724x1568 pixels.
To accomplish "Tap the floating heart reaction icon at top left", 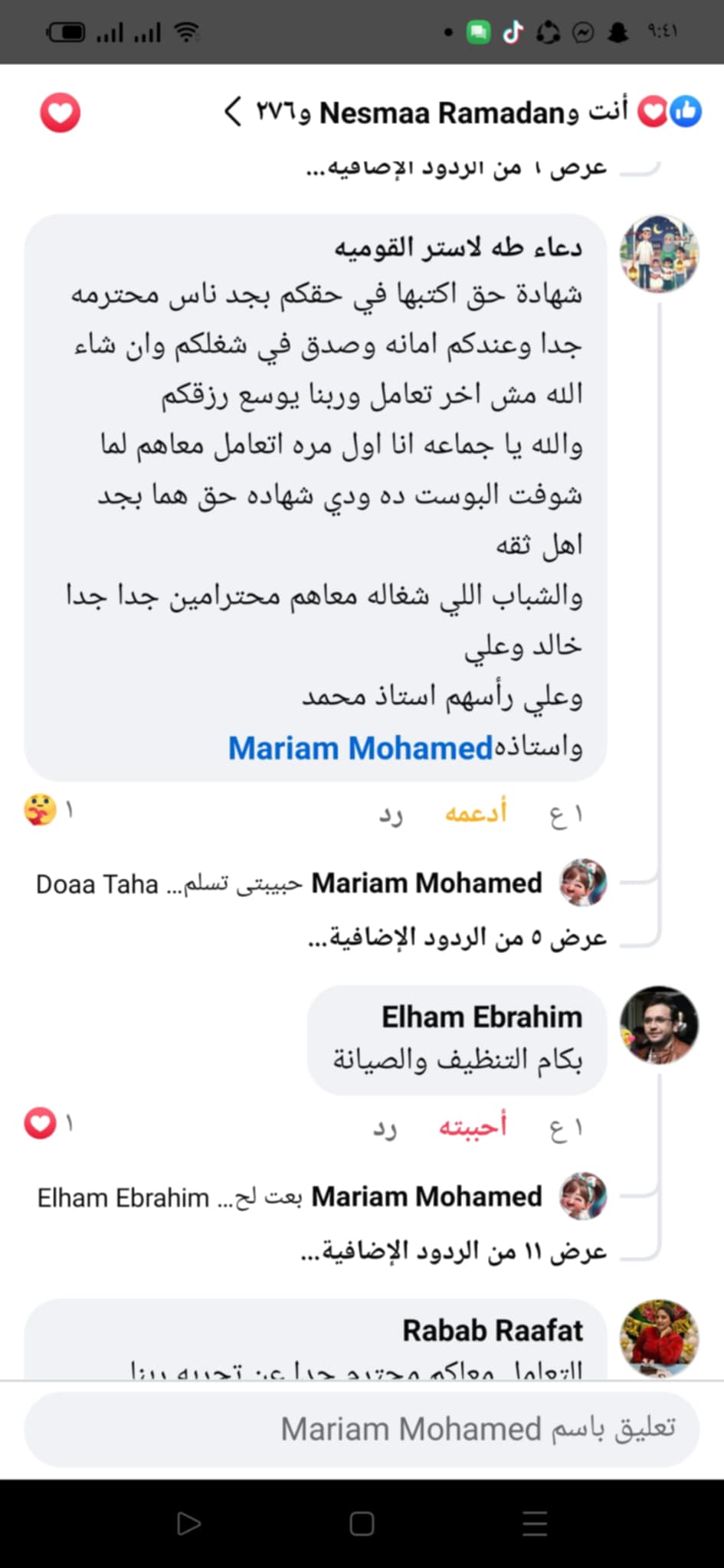I will pyautogui.click(x=61, y=112).
